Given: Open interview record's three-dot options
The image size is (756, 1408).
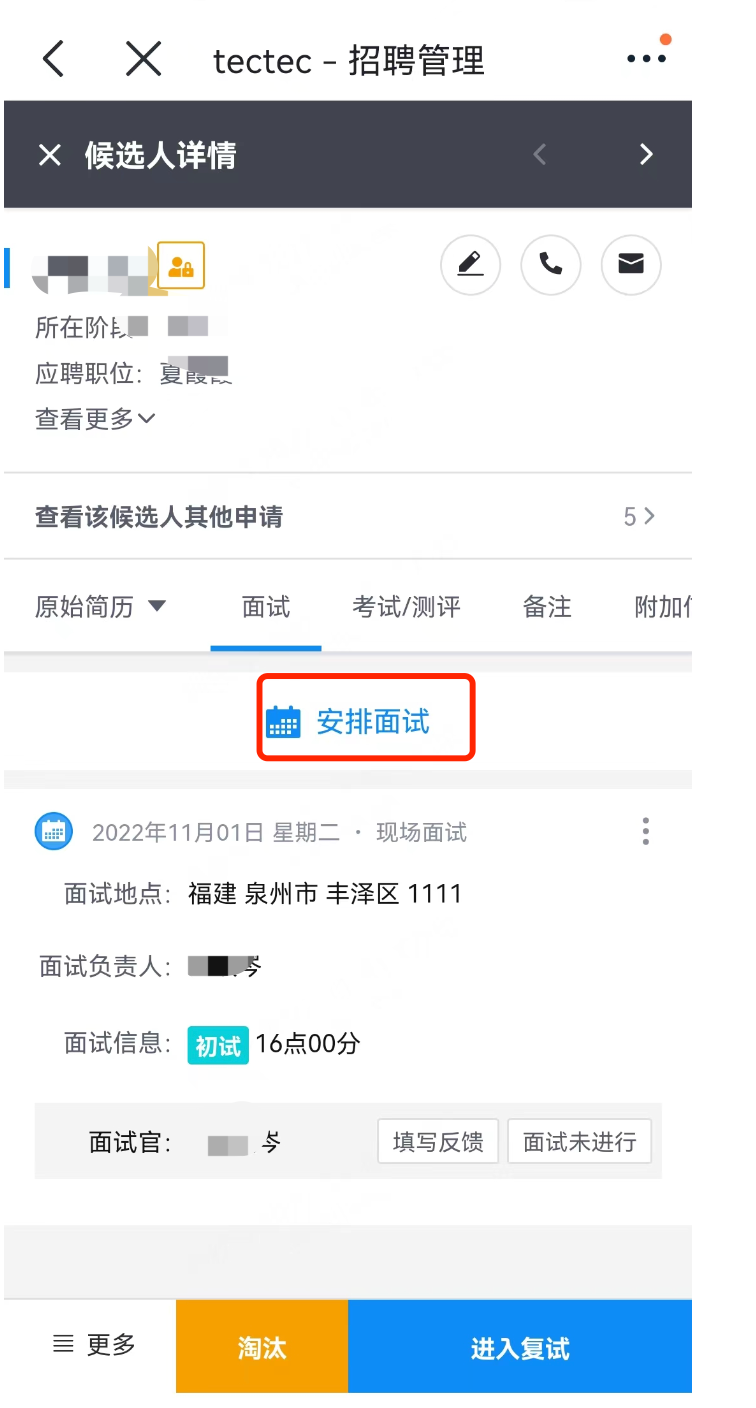Looking at the screenshot, I should tap(646, 831).
